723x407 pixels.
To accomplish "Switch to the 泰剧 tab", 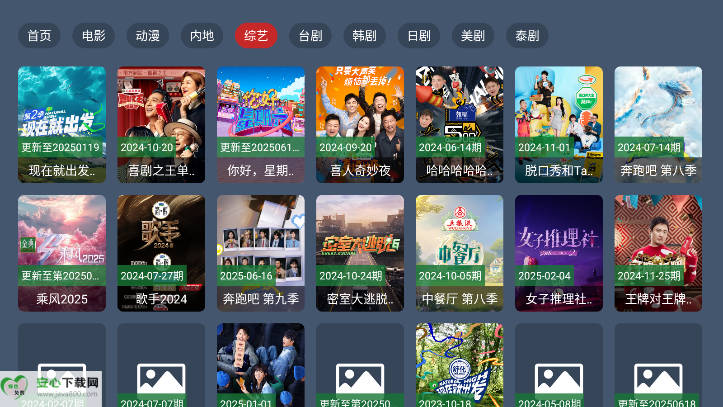I will tap(527, 36).
